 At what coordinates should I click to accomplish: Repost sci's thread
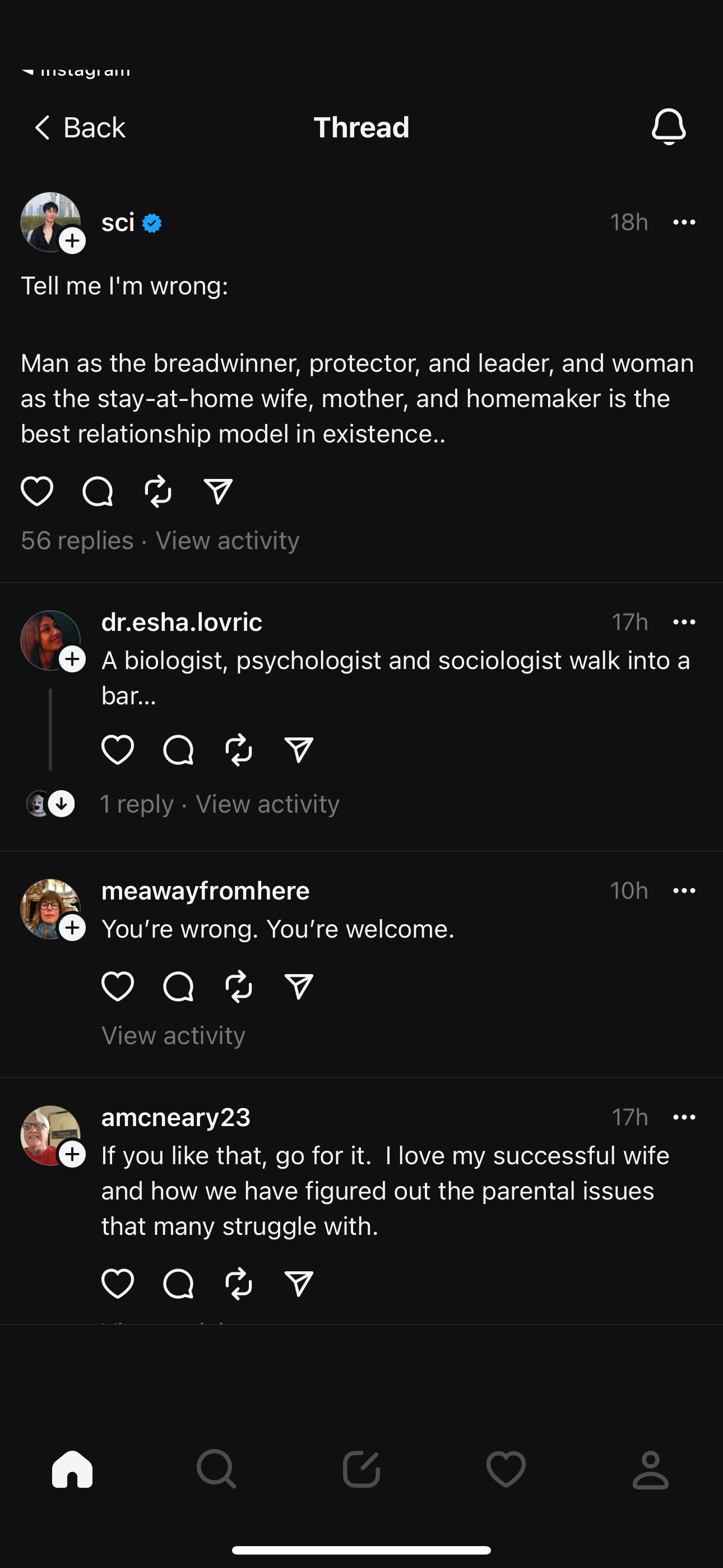[x=158, y=491]
